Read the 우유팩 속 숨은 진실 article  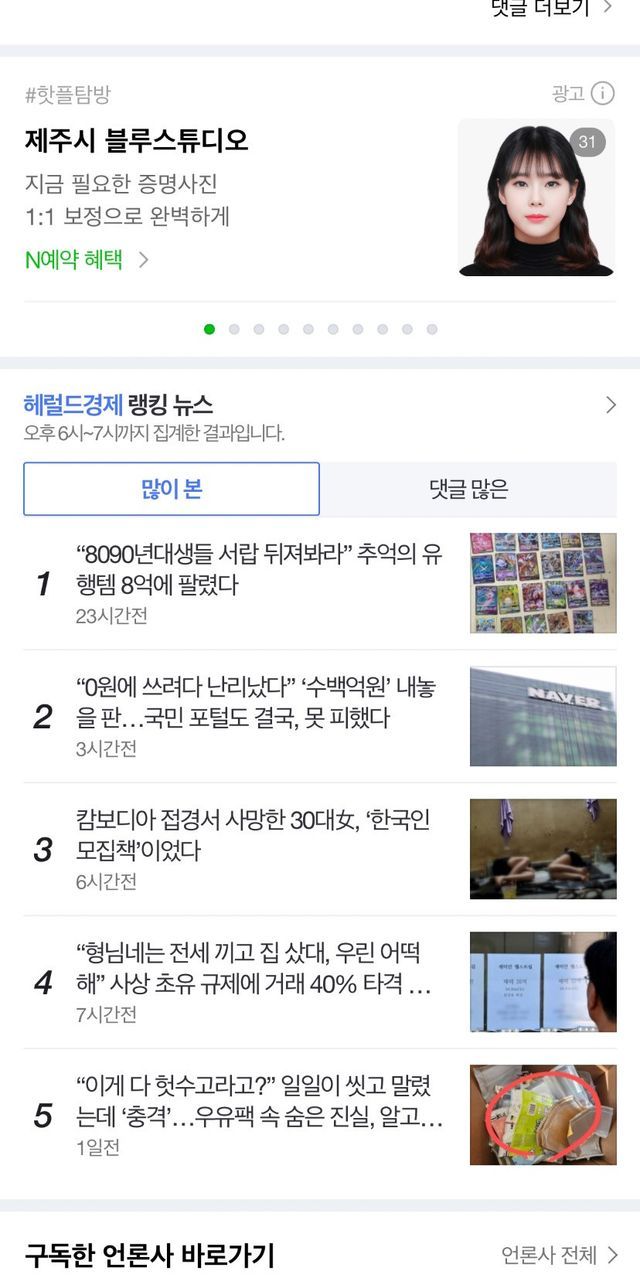(259, 1101)
